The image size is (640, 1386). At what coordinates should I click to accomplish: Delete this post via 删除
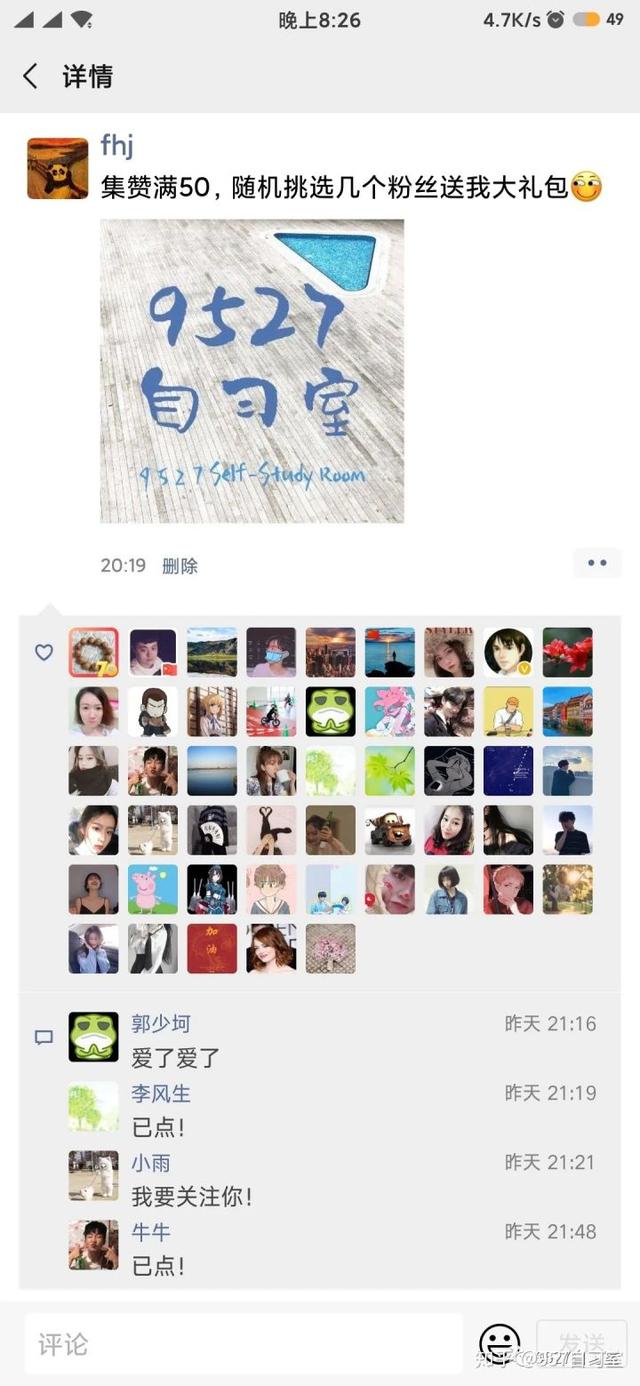pos(180,566)
